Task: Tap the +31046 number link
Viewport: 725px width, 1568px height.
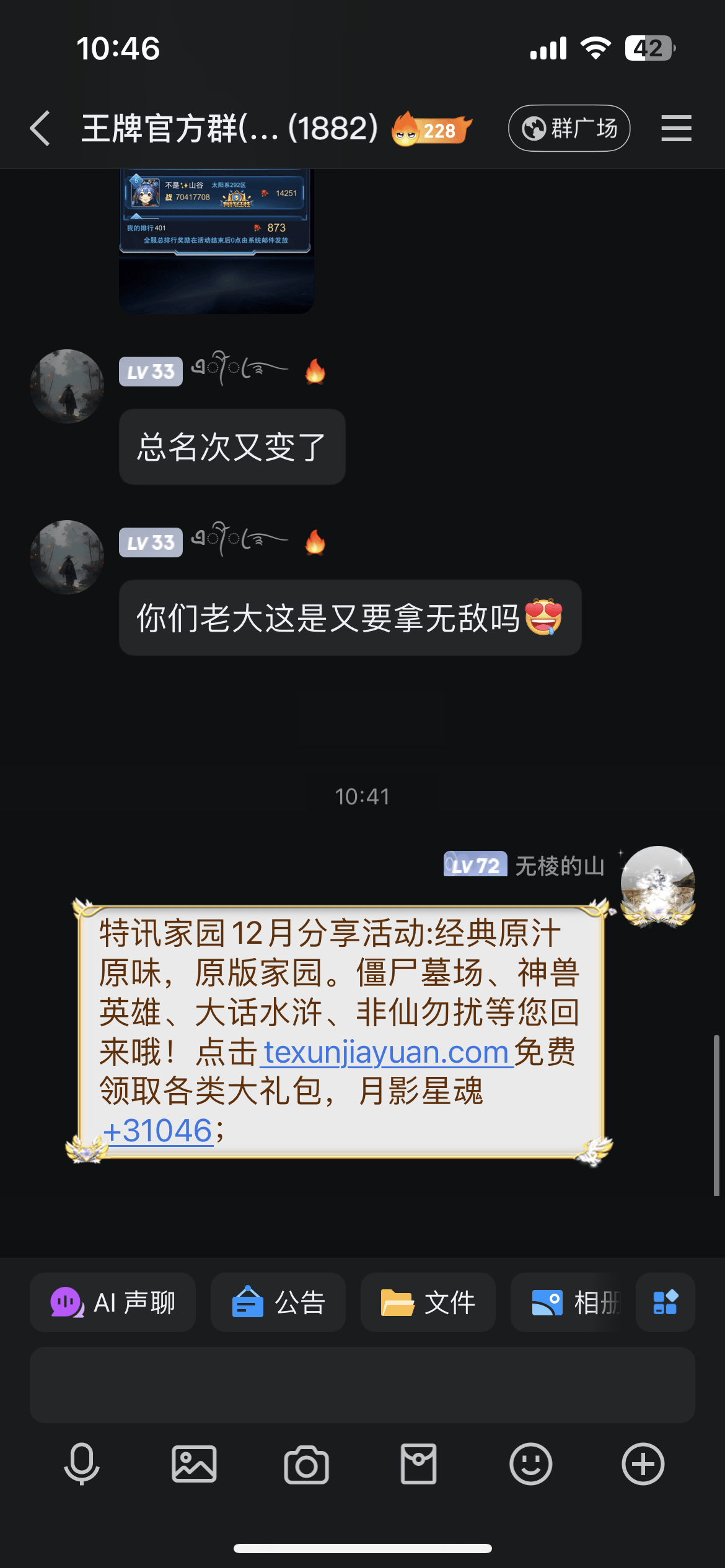Action: pyautogui.click(x=158, y=1131)
